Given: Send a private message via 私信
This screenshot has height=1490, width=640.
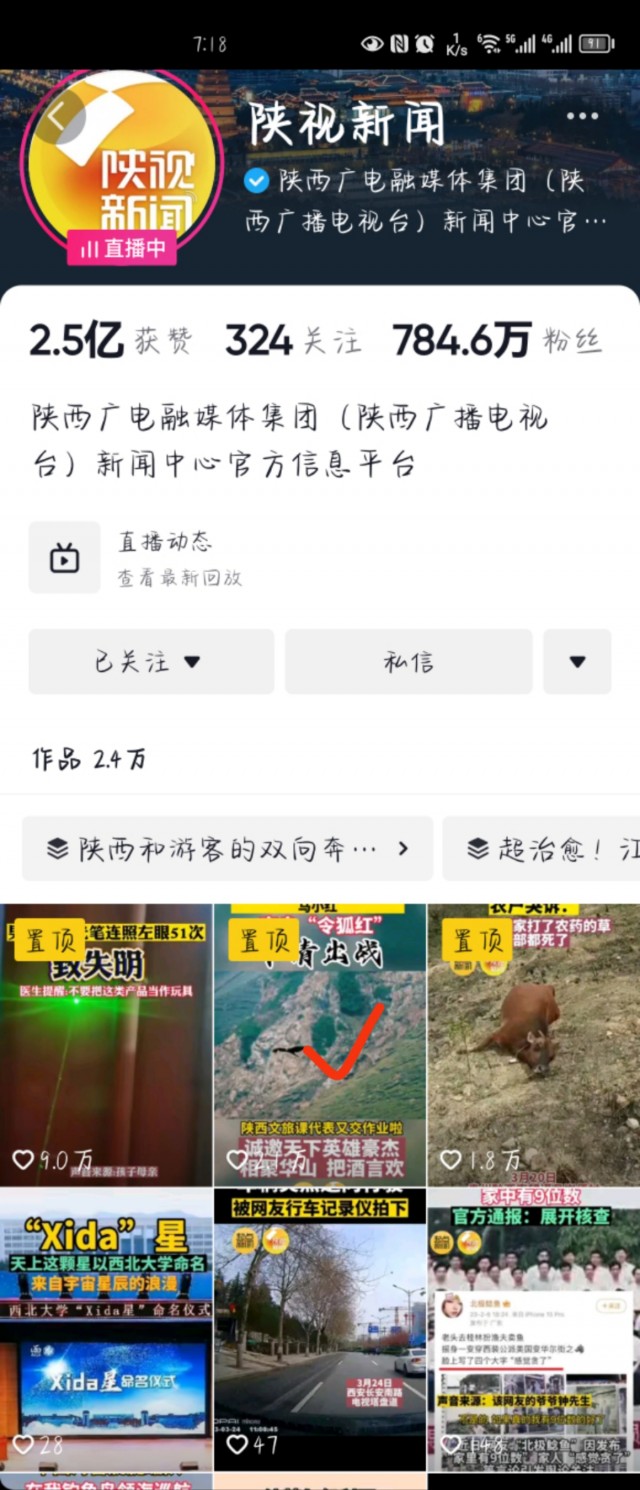Looking at the screenshot, I should (408, 661).
